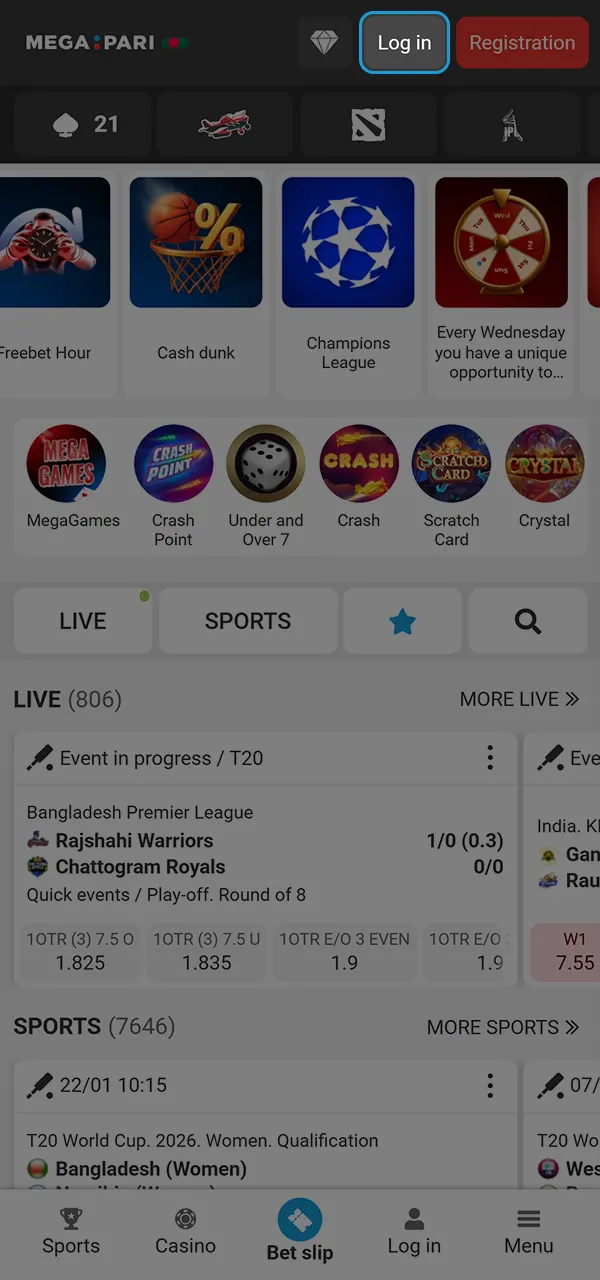Switch to the LIVE tab
The image size is (600, 1280).
[83, 621]
